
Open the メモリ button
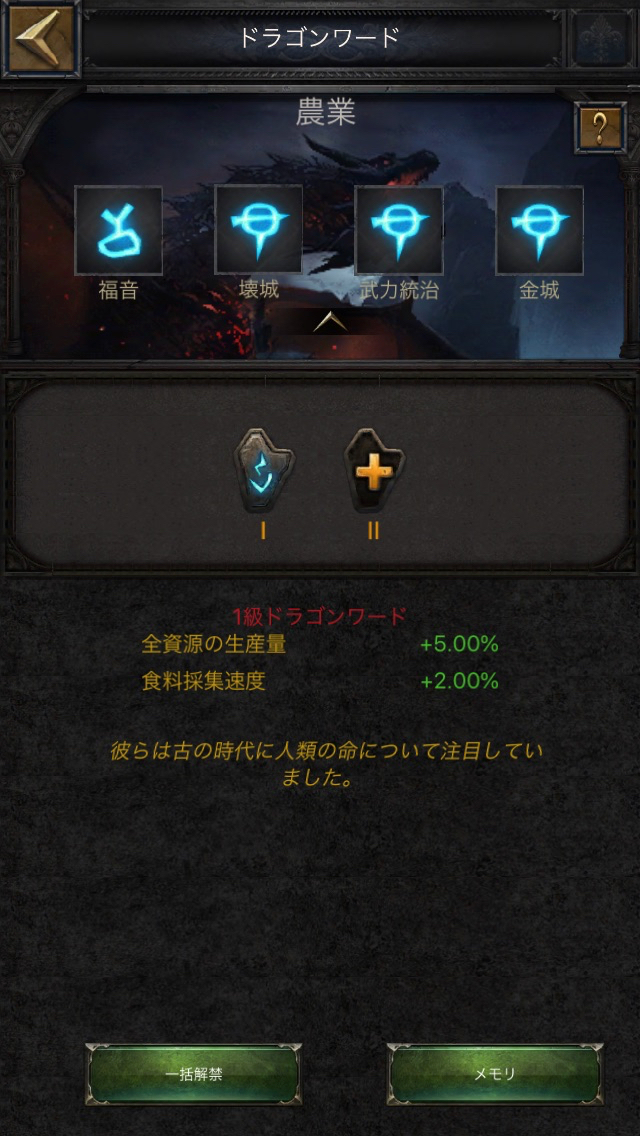[x=495, y=1075]
